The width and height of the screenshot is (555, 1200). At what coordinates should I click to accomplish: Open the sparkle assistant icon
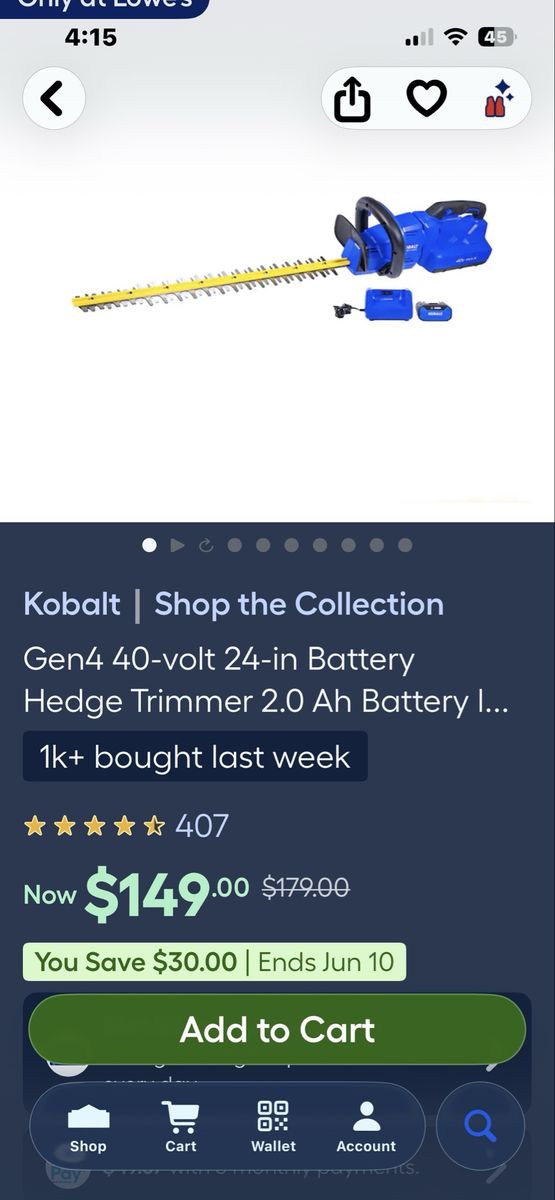coord(499,99)
